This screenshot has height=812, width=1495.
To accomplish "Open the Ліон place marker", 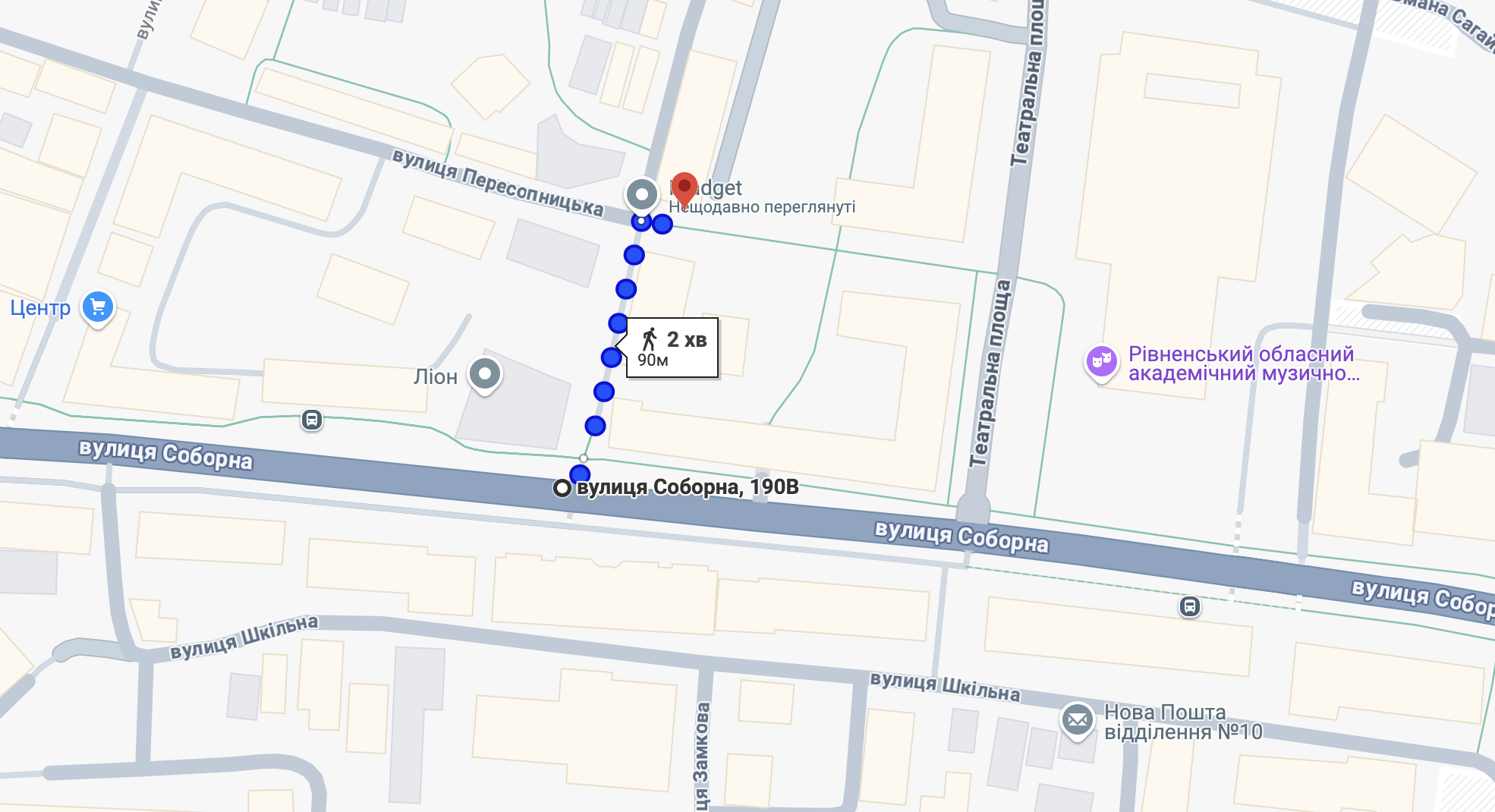I will [485, 373].
